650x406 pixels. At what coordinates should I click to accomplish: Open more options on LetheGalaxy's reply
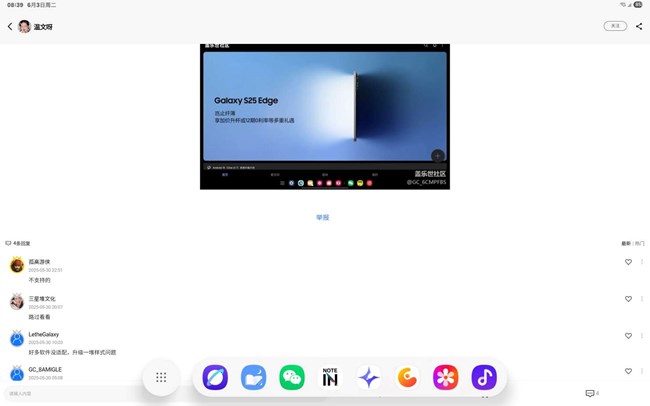[x=642, y=336]
